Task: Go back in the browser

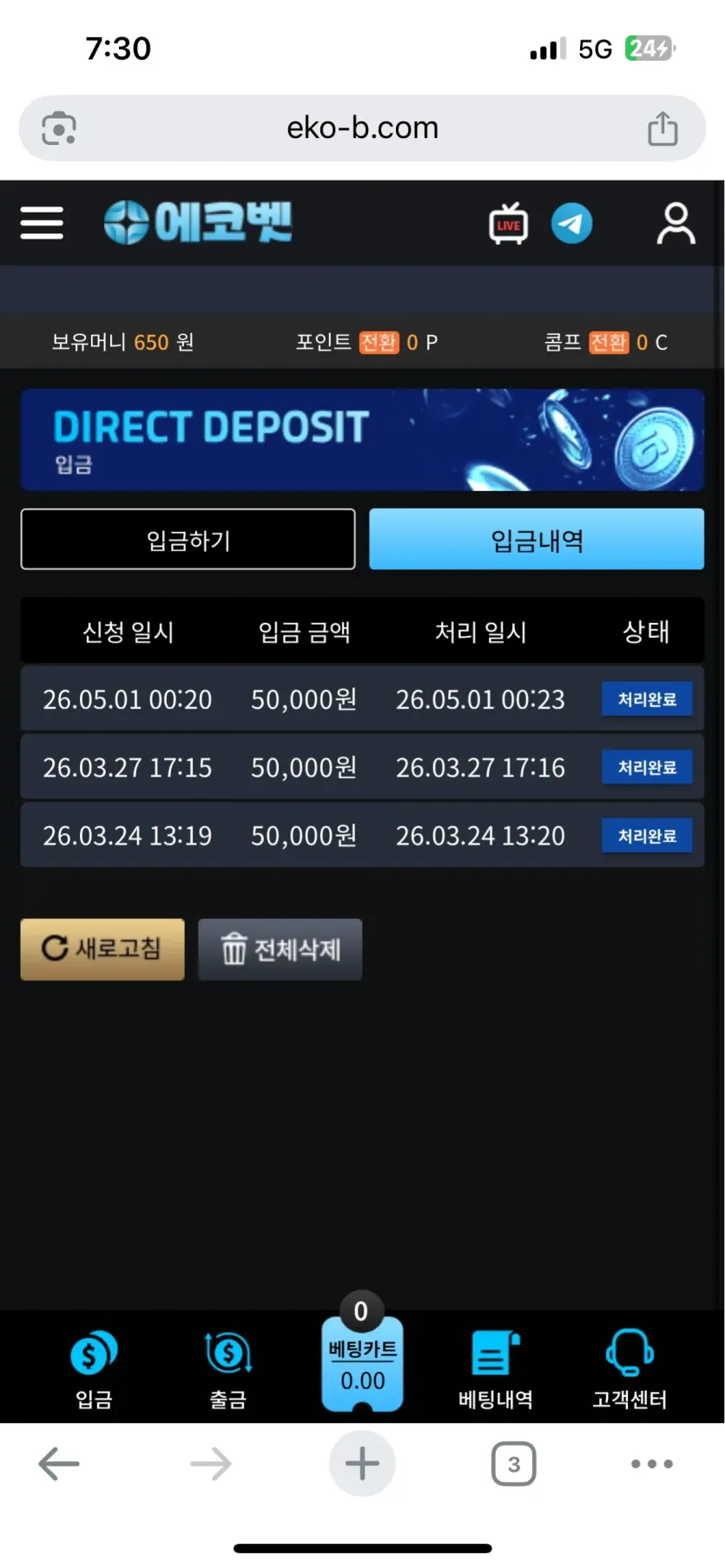Action: click(59, 1464)
